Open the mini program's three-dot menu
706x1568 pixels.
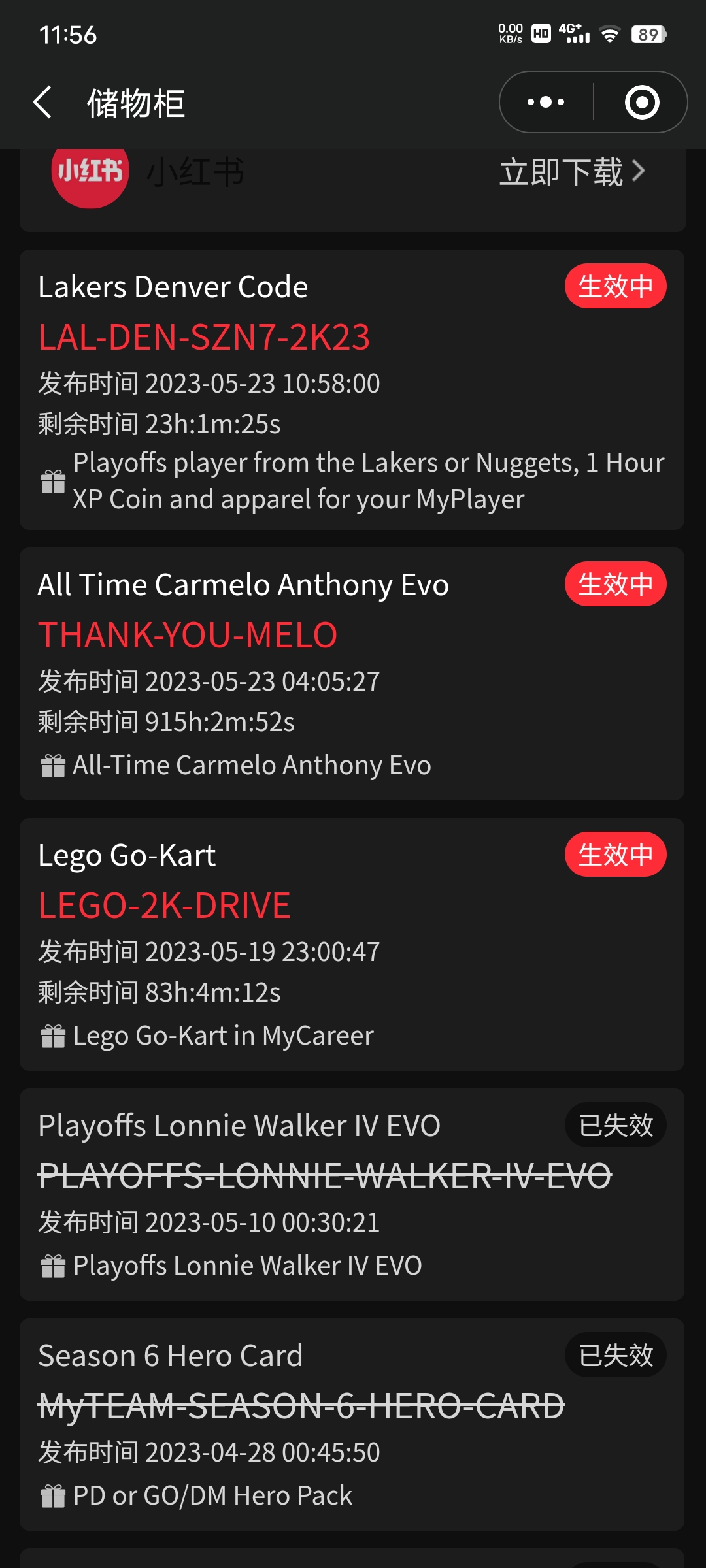[x=546, y=102]
